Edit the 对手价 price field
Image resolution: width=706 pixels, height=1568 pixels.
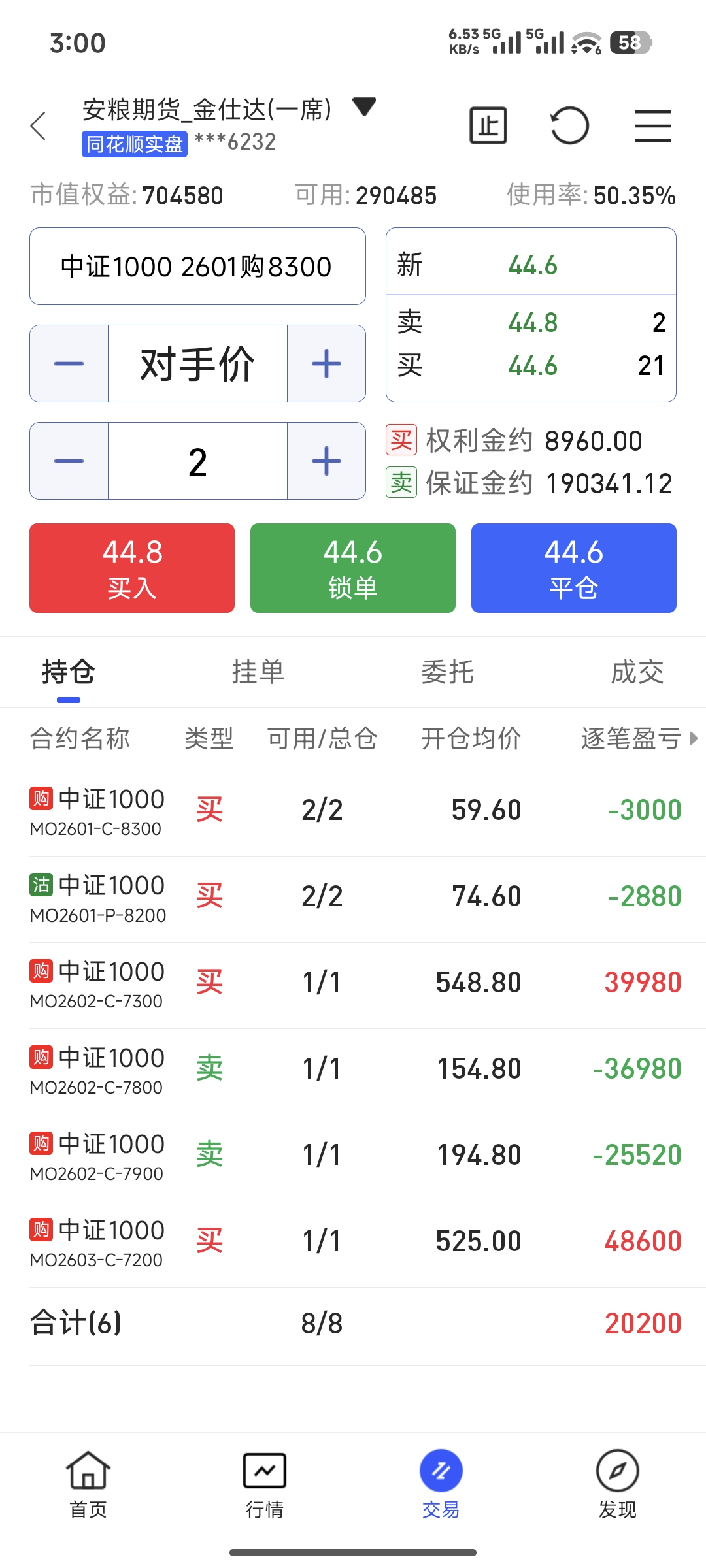click(x=197, y=364)
